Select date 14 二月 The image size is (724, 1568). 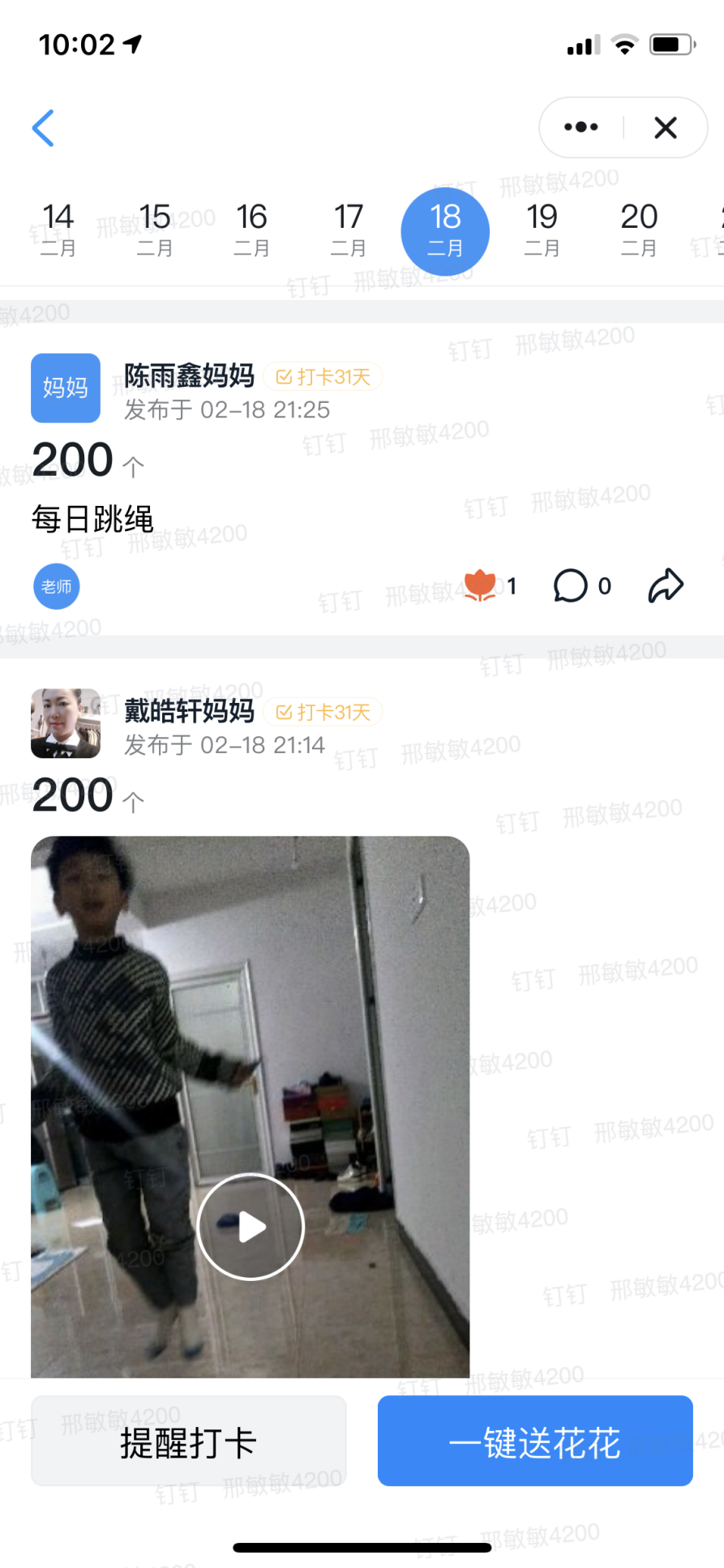point(58,229)
